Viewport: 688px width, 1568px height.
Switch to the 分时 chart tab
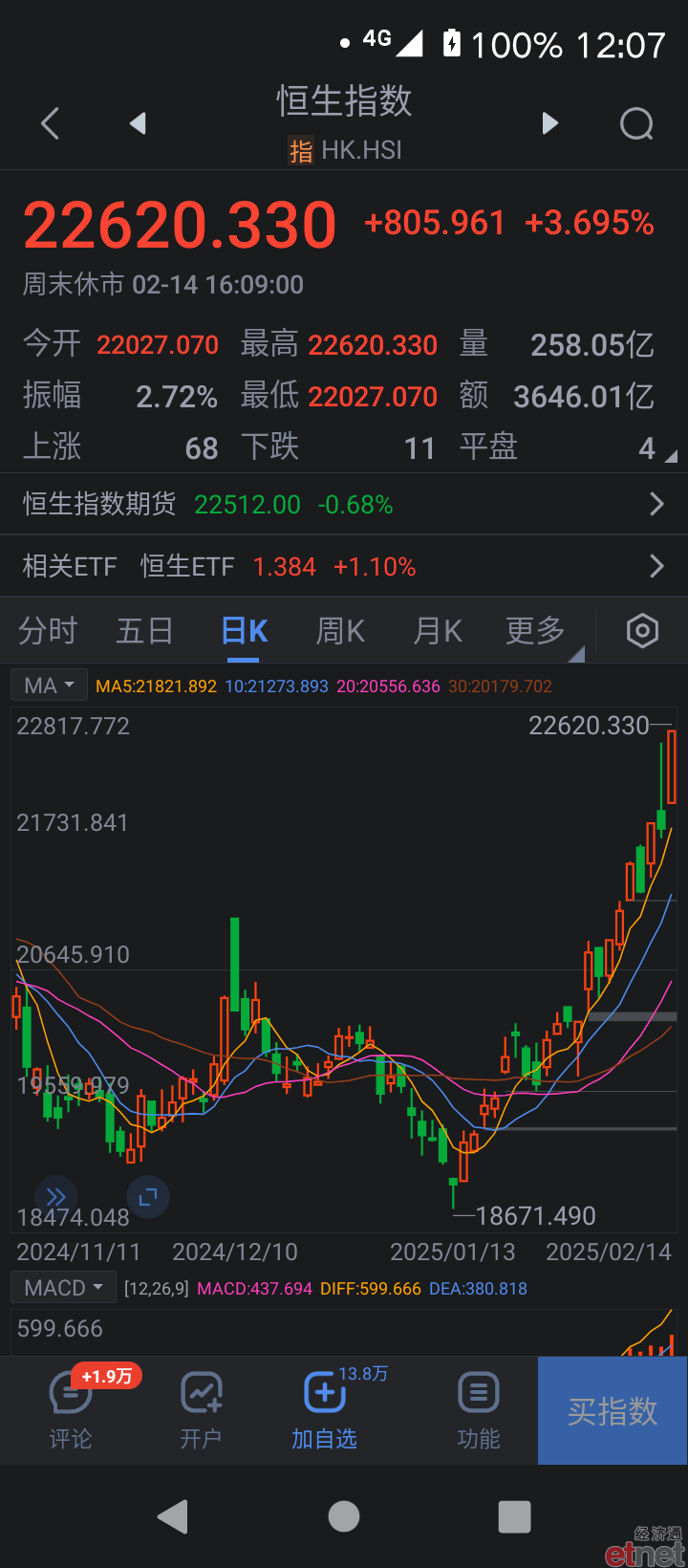(x=48, y=631)
